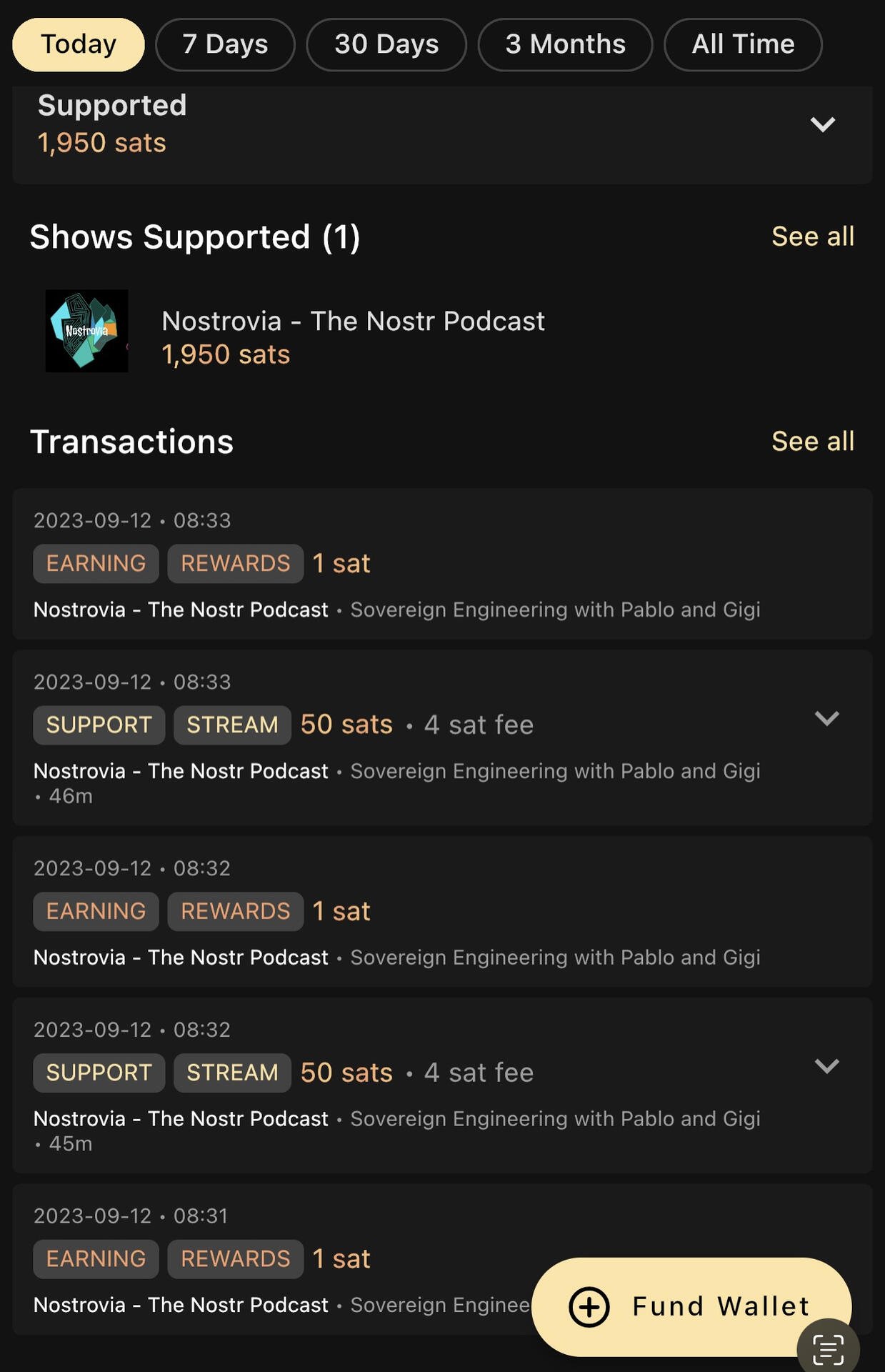
Task: Expand the Supported 1,950 sats section
Action: click(x=823, y=124)
